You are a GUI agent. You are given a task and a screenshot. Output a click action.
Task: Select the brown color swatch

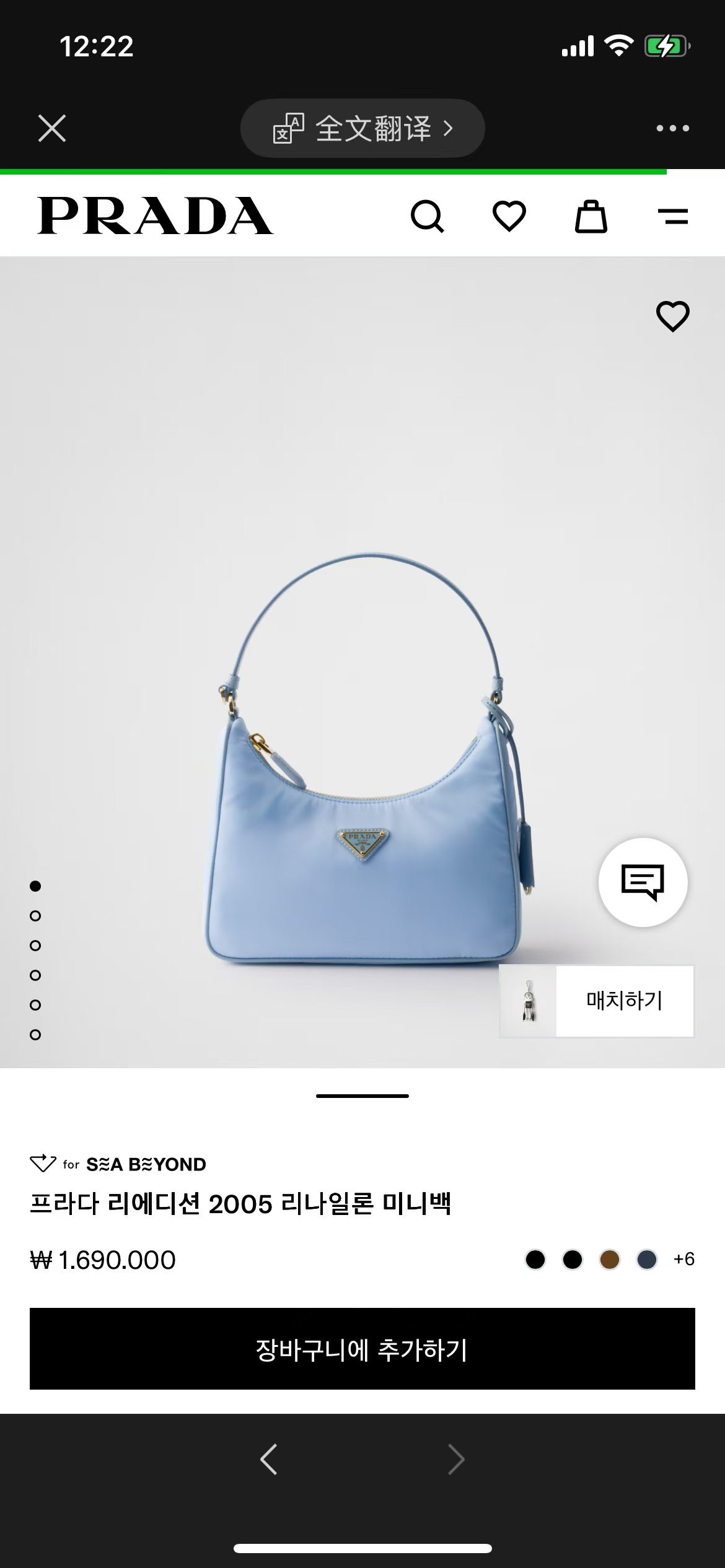tap(610, 1260)
